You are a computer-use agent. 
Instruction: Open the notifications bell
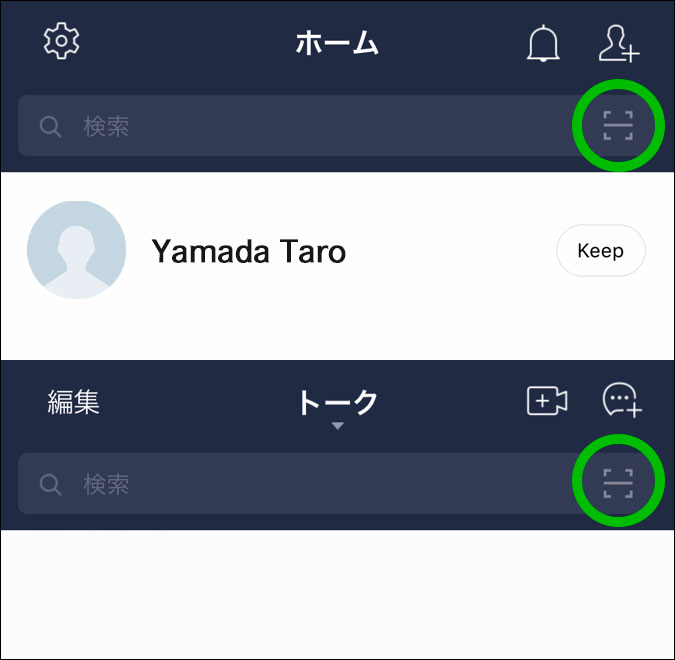tap(544, 44)
